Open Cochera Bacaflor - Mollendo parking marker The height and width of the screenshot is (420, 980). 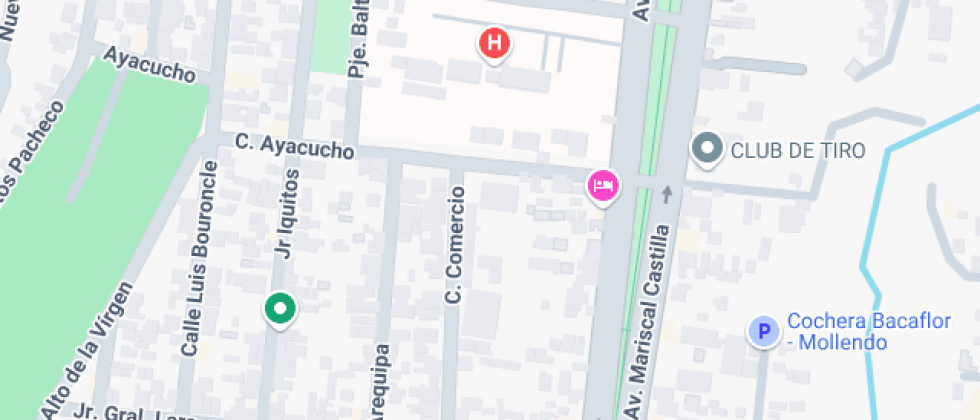coord(765,331)
